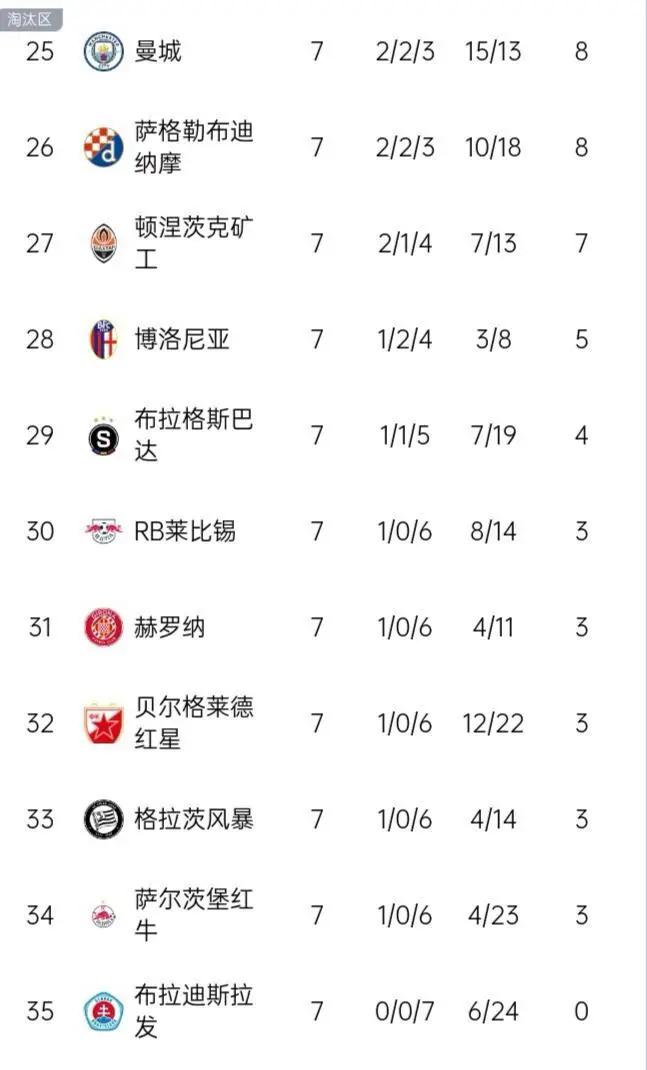
Task: Open the 曼城 team row
Action: [x=158, y=52]
